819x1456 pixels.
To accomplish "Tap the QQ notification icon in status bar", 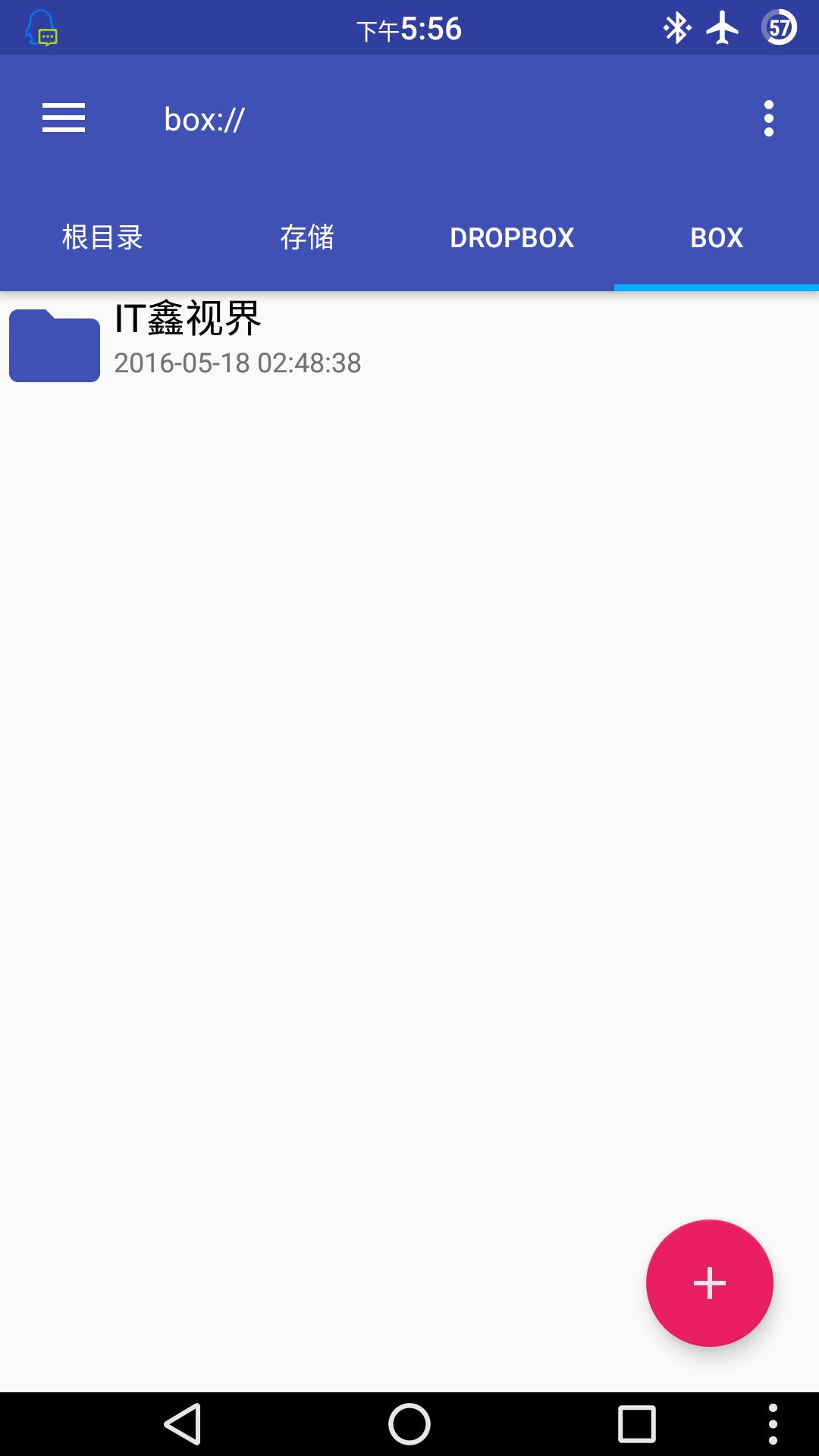I will tap(42, 27).
